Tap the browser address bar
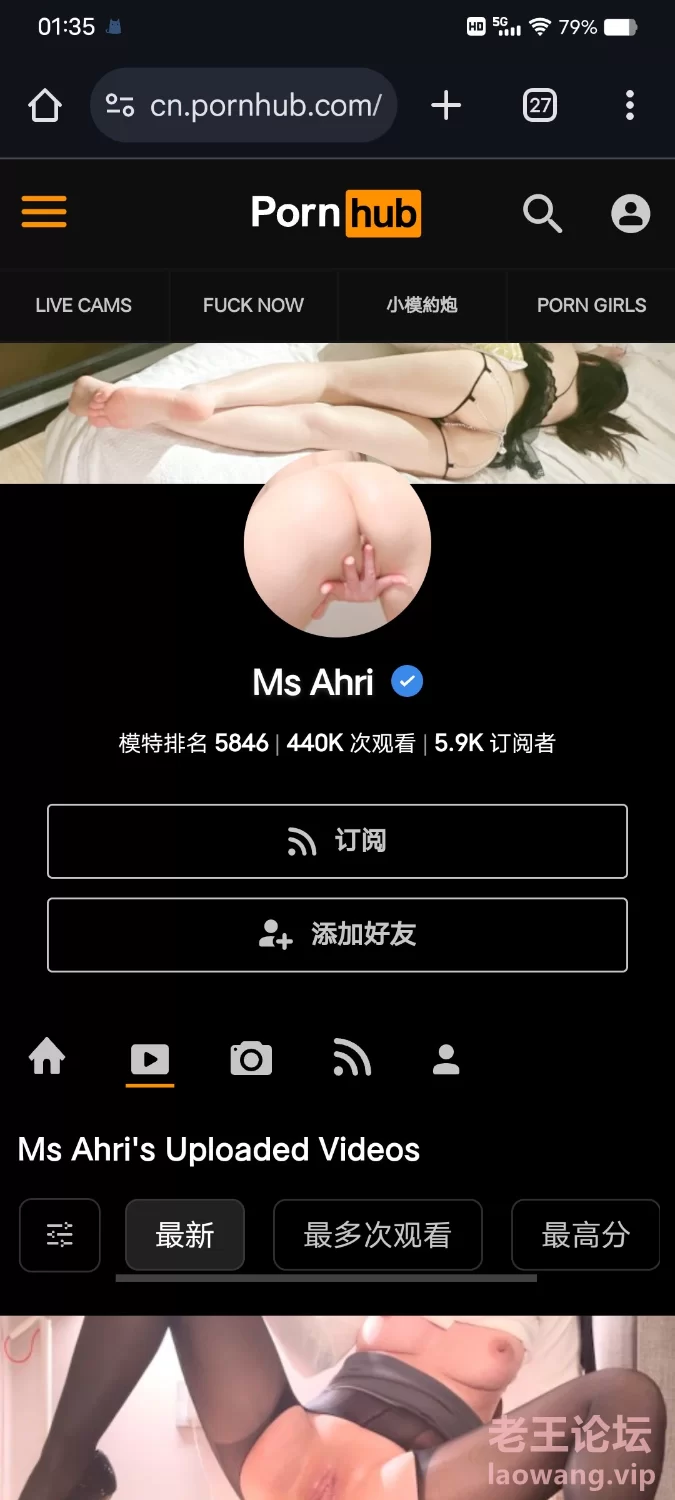This screenshot has height=1500, width=675. click(x=244, y=105)
